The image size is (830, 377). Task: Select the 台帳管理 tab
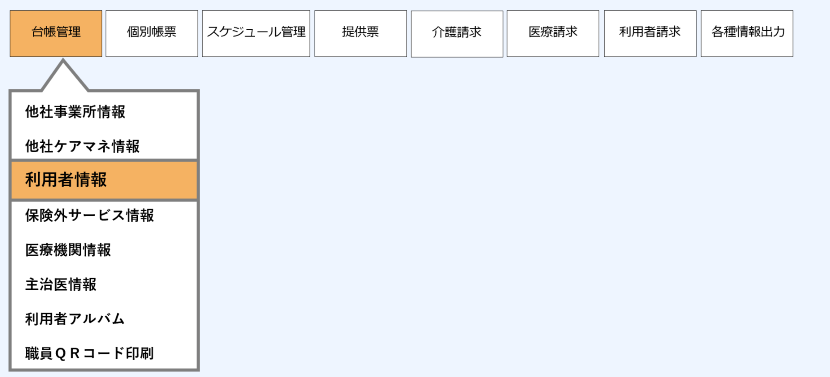tap(56, 33)
